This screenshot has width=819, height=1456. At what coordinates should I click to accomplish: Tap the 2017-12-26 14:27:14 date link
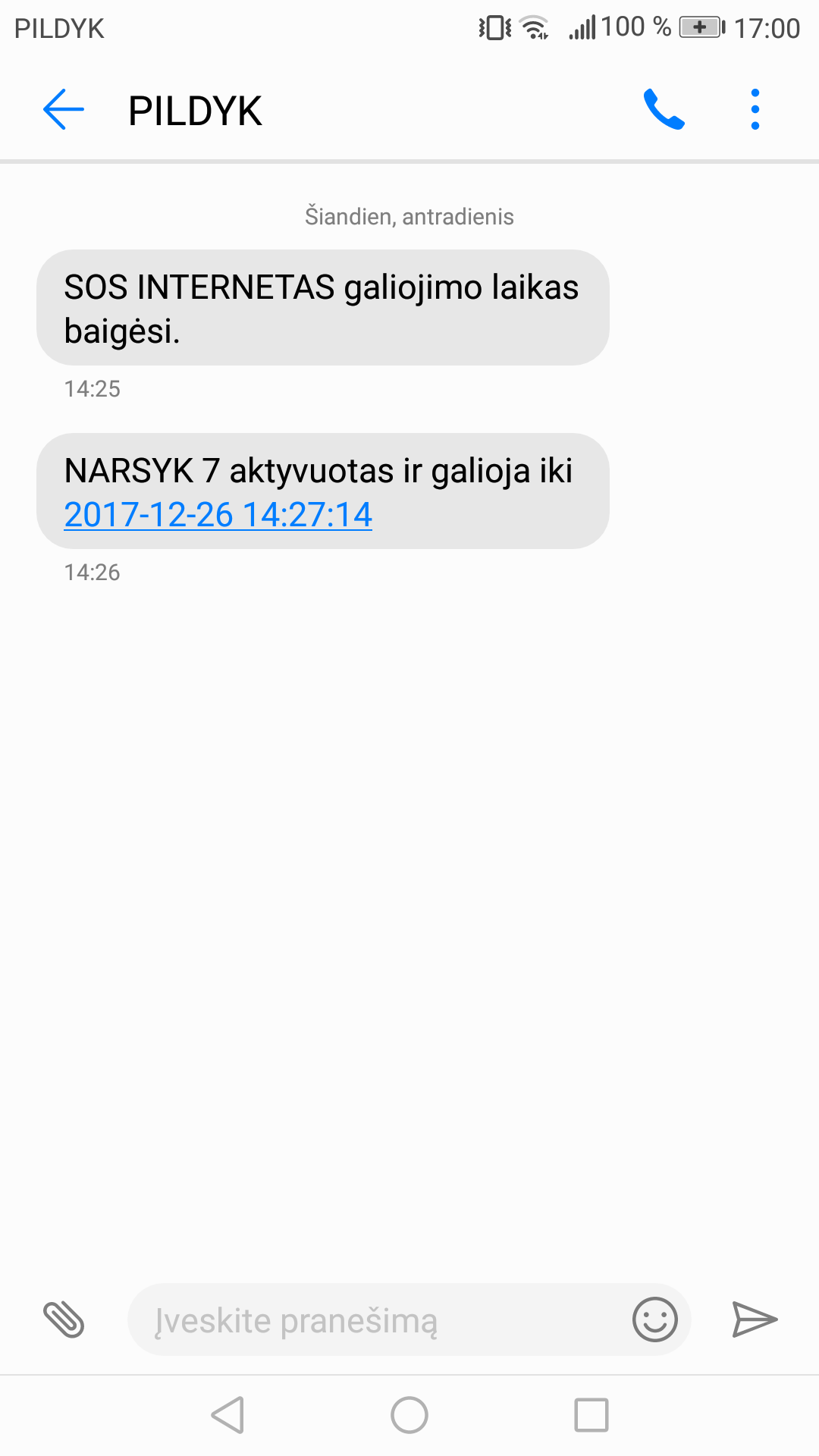coord(218,515)
